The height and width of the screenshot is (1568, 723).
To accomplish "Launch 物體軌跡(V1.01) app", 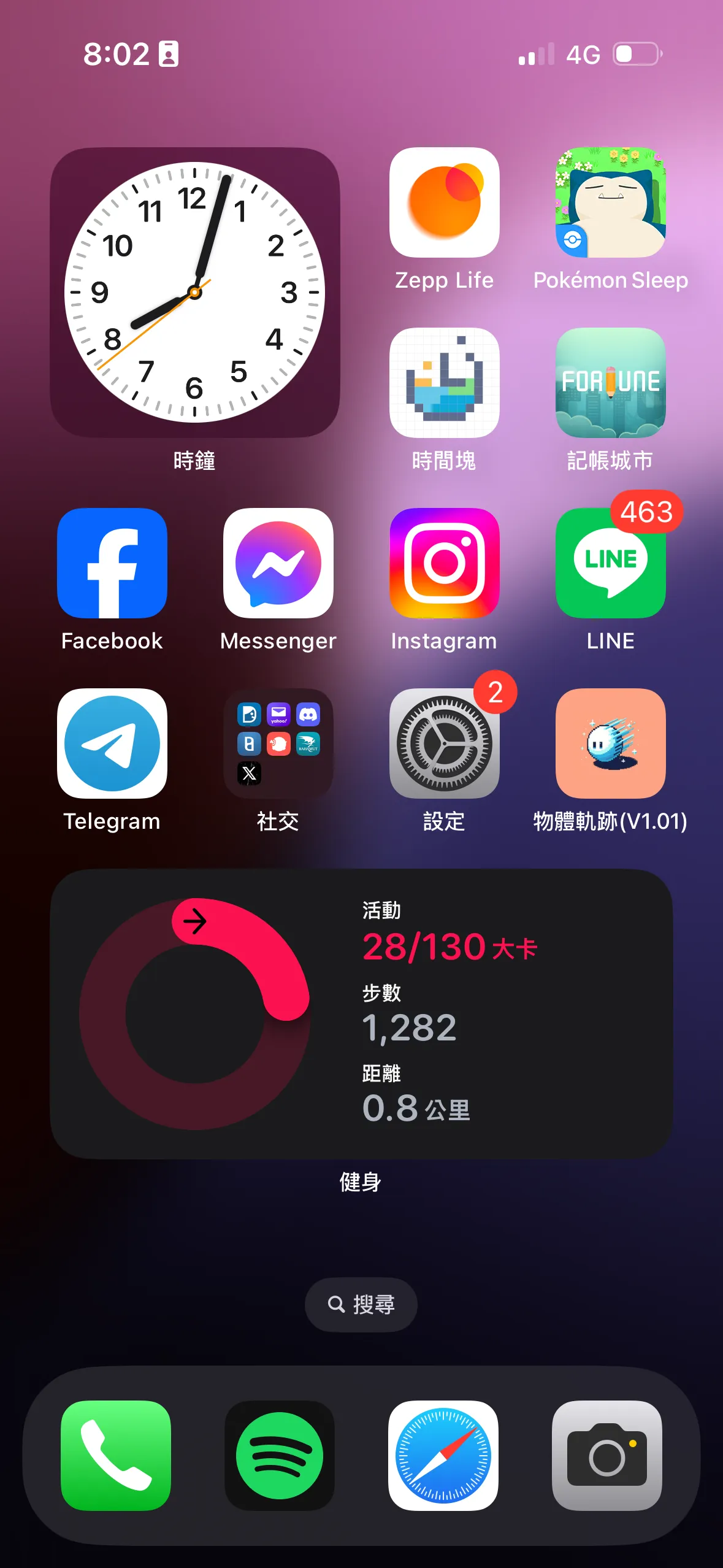I will [611, 744].
